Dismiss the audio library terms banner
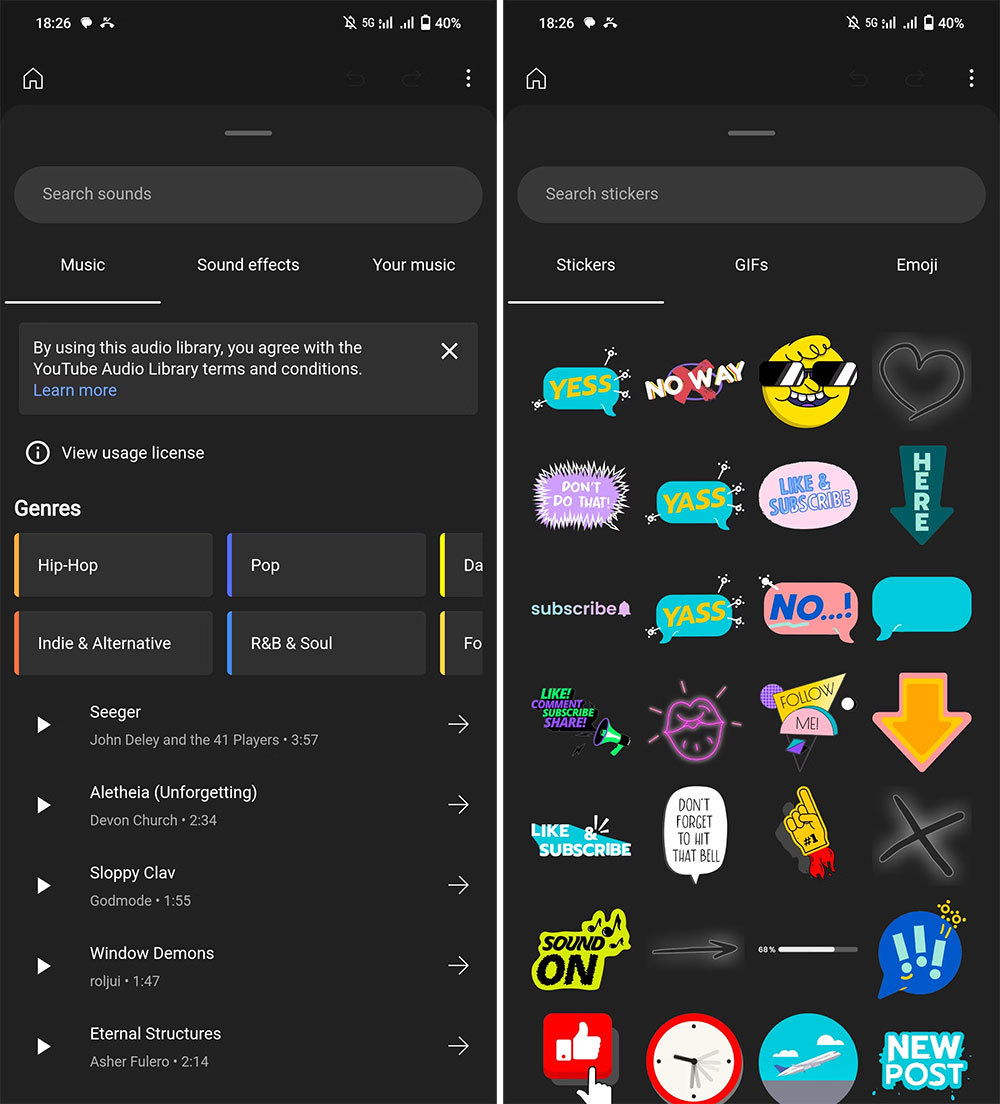The height and width of the screenshot is (1104, 1000). click(450, 351)
